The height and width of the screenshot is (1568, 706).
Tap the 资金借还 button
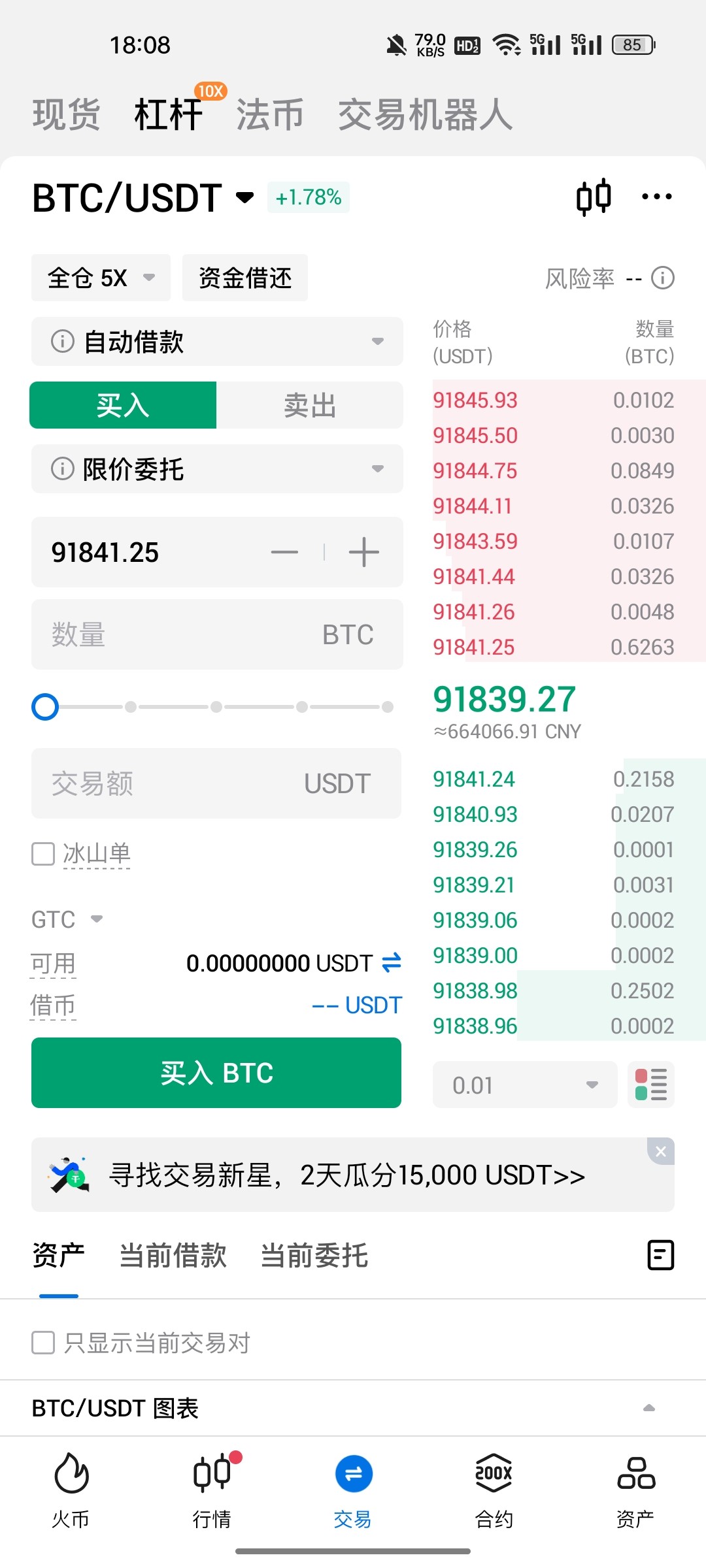(x=245, y=278)
